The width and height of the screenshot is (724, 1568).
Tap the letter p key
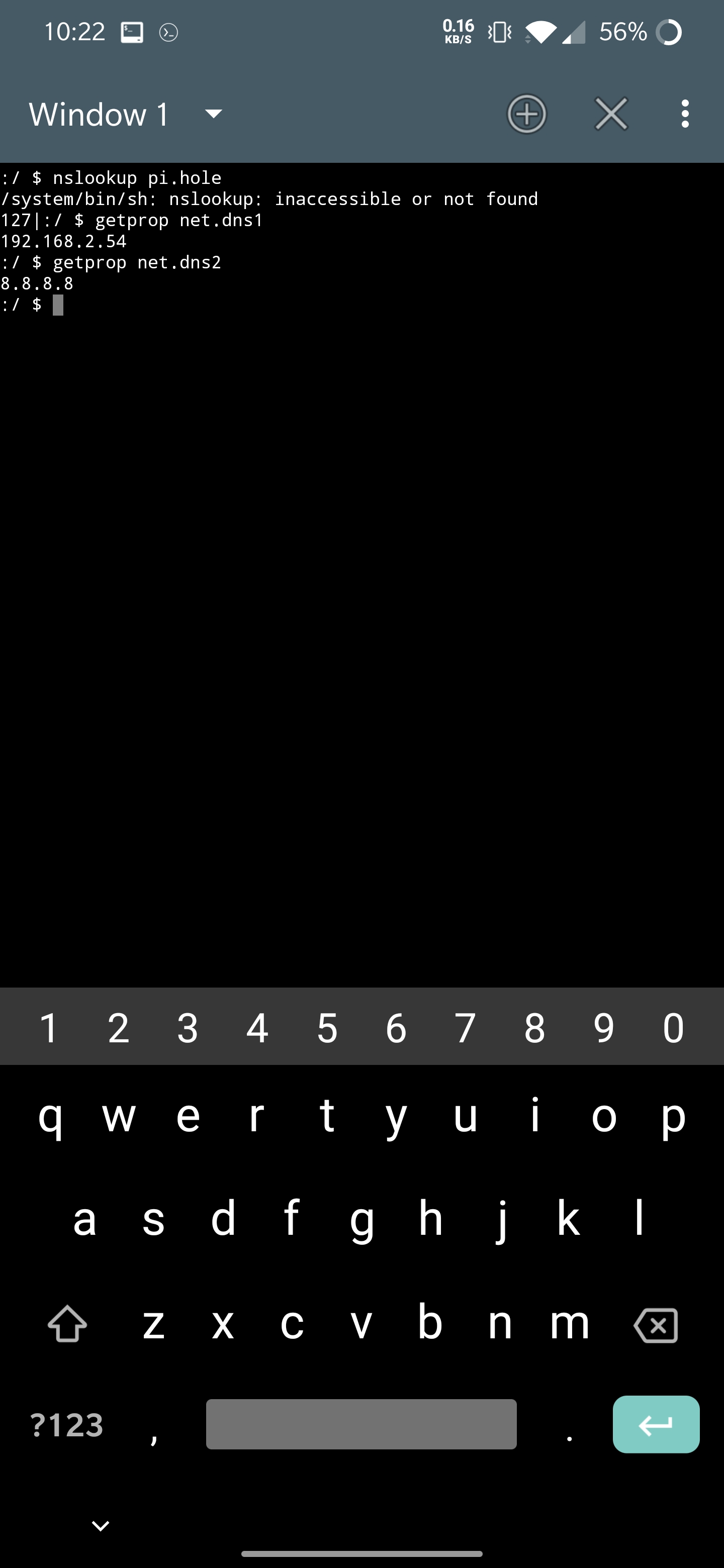(673, 1116)
